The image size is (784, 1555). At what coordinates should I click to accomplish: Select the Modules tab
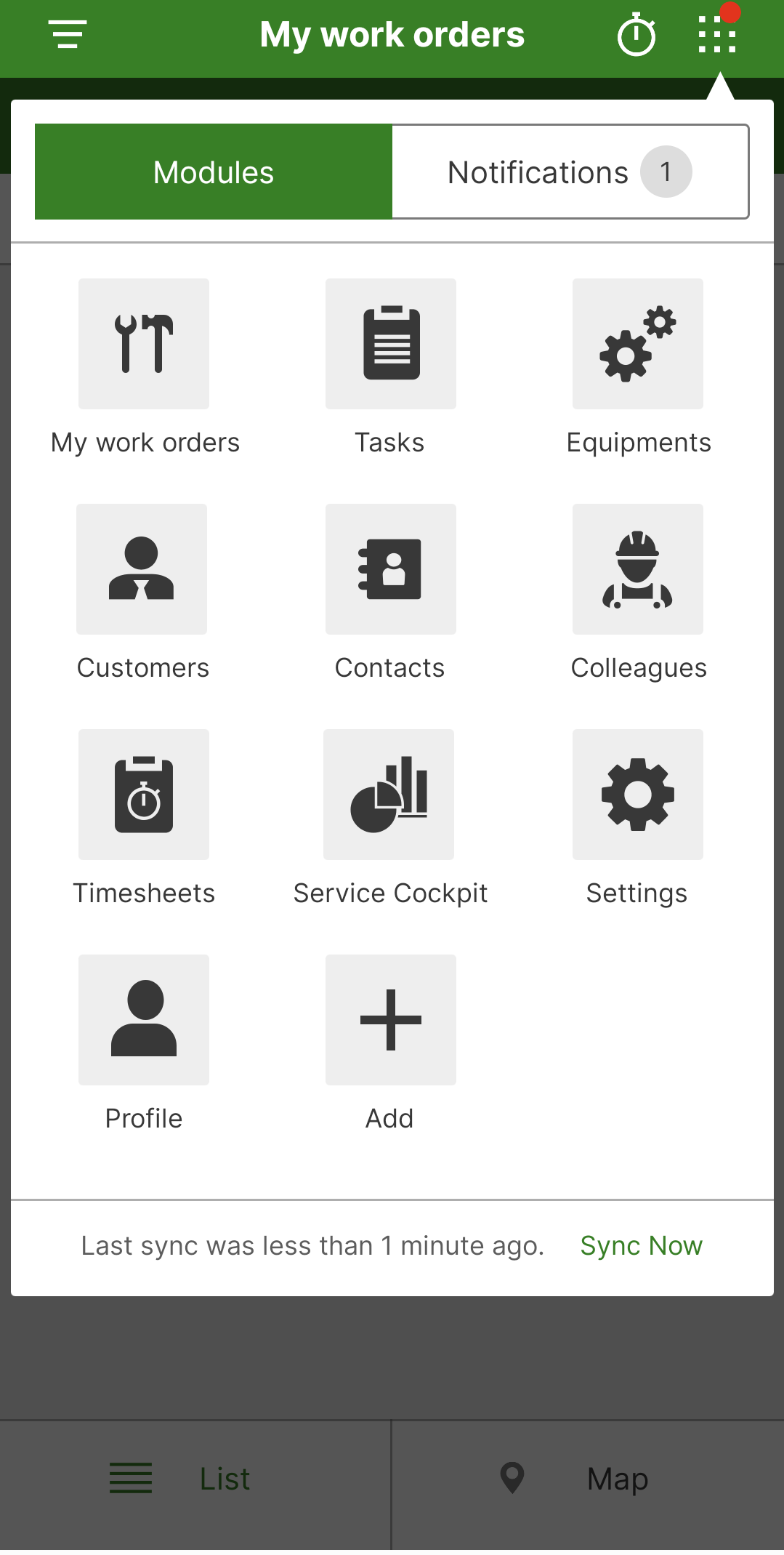(214, 172)
